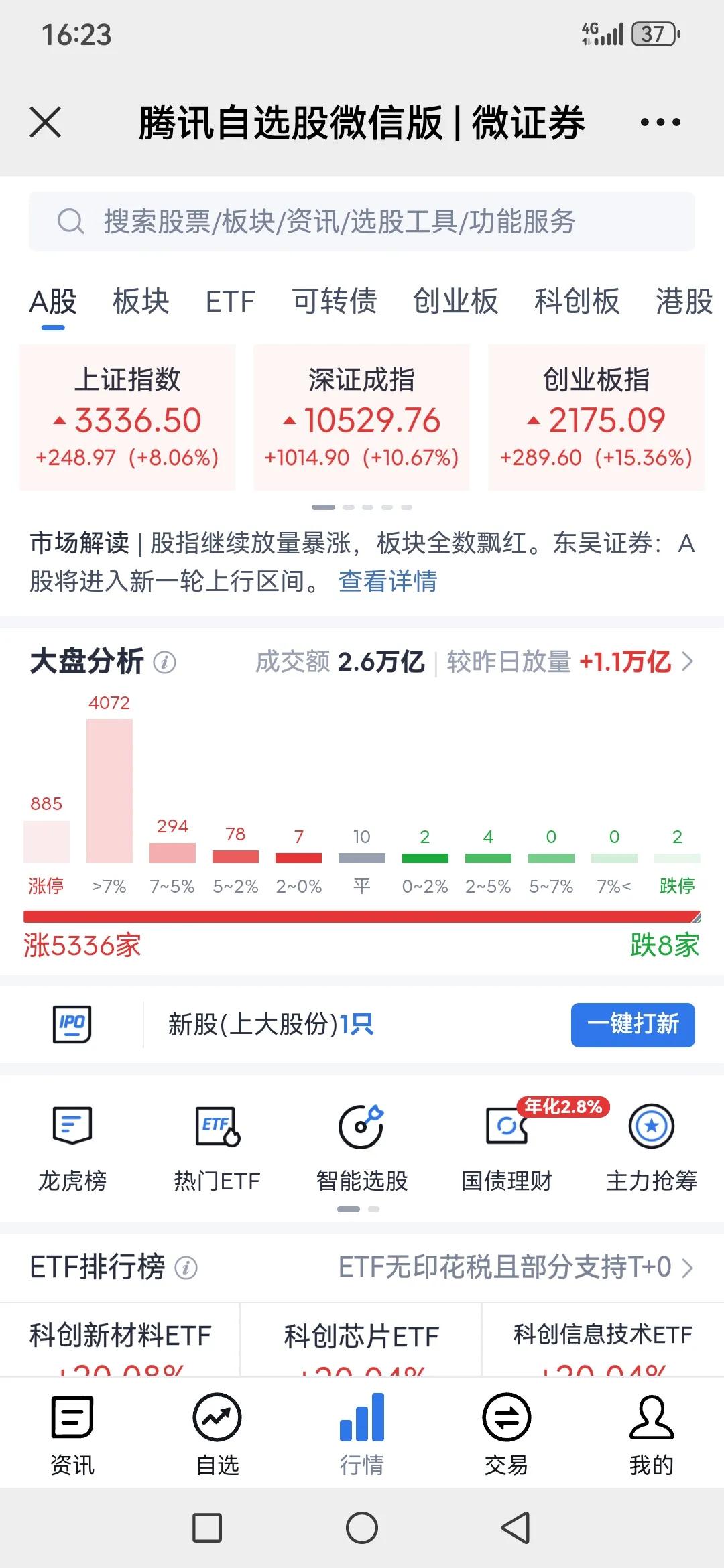Tap the search bar to find stocks
724x1568 pixels.
362,224
